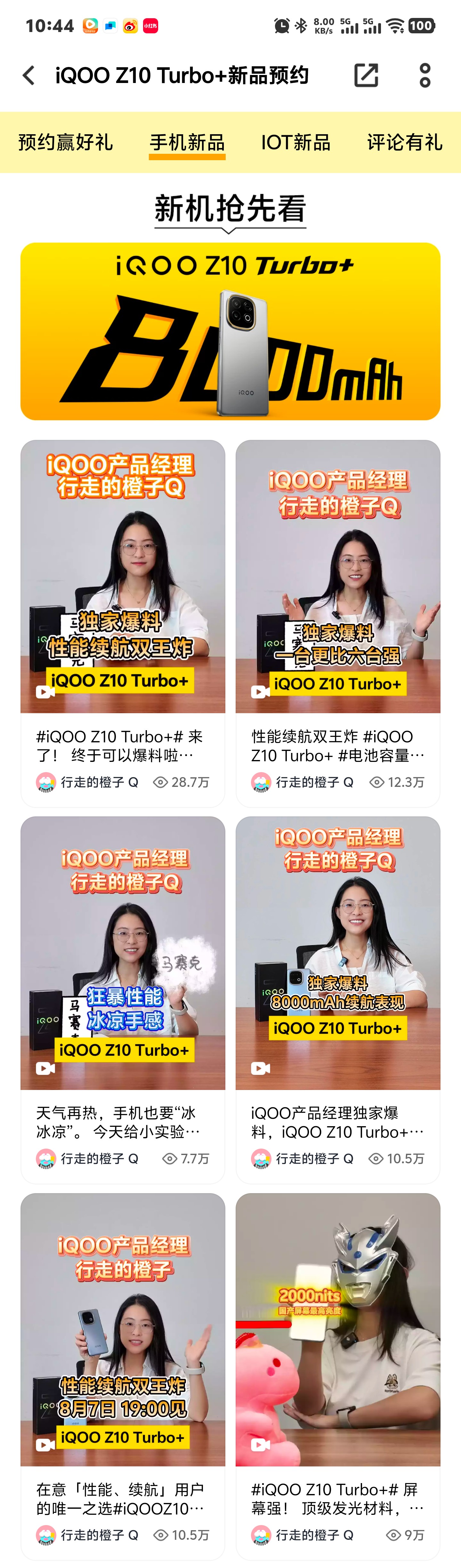Screen dimensions: 461x1568
Task: Open the 8000mAh续航表现 video card
Action: click(338, 953)
